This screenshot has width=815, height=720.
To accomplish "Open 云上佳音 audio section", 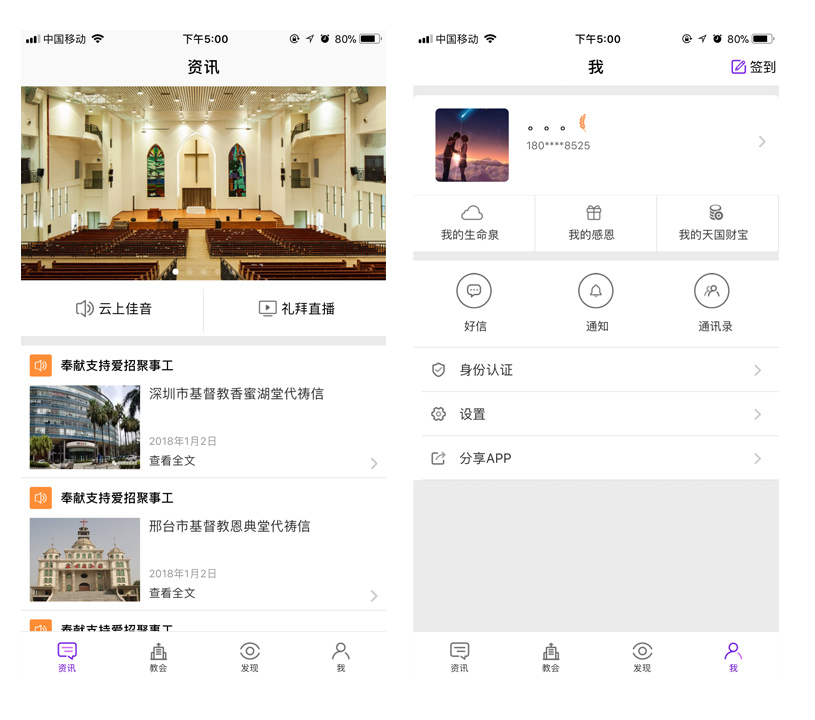I will click(x=113, y=309).
